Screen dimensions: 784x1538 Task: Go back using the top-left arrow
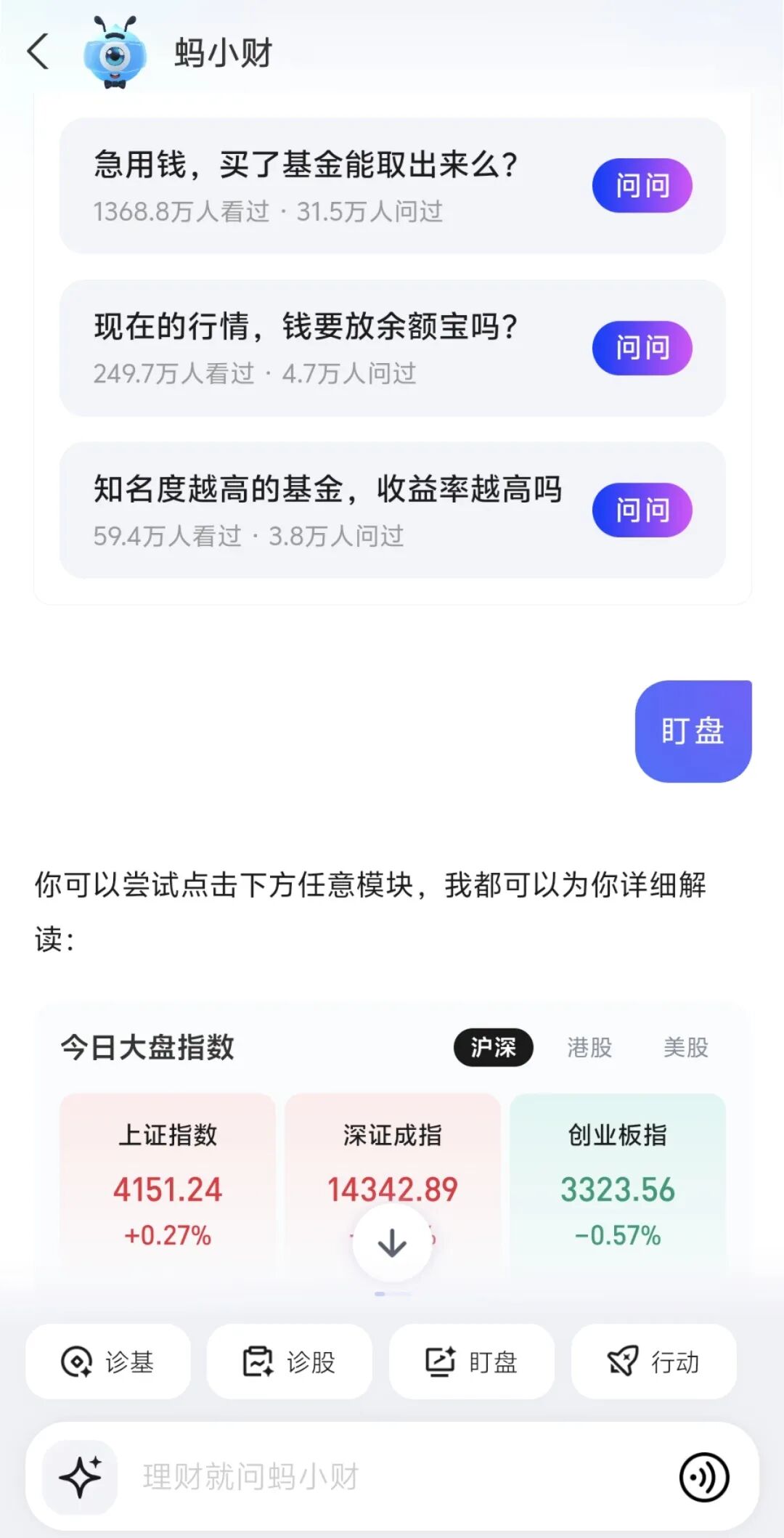coord(38,52)
